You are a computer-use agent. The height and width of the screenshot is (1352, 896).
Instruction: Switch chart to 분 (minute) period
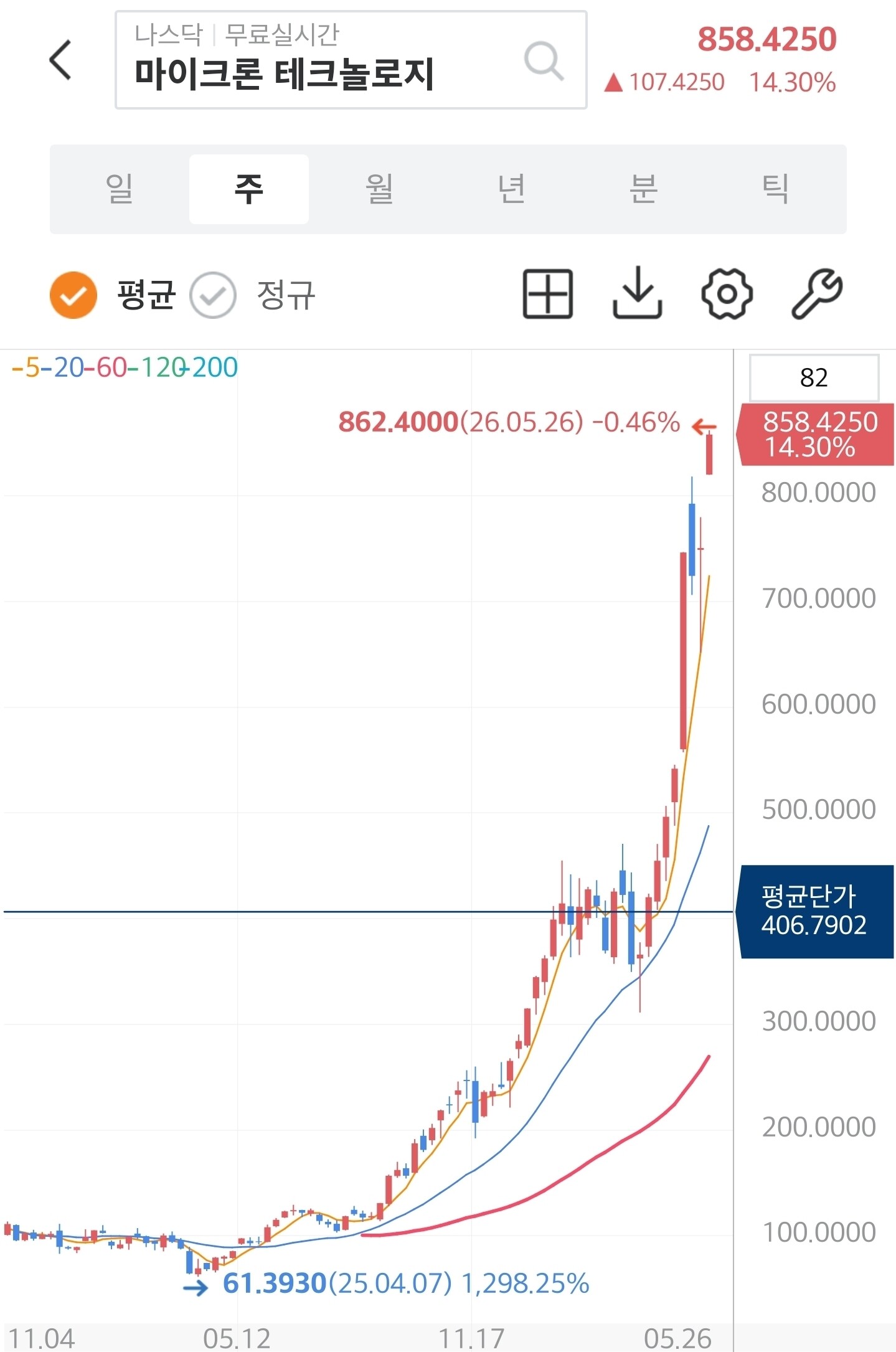(x=643, y=189)
